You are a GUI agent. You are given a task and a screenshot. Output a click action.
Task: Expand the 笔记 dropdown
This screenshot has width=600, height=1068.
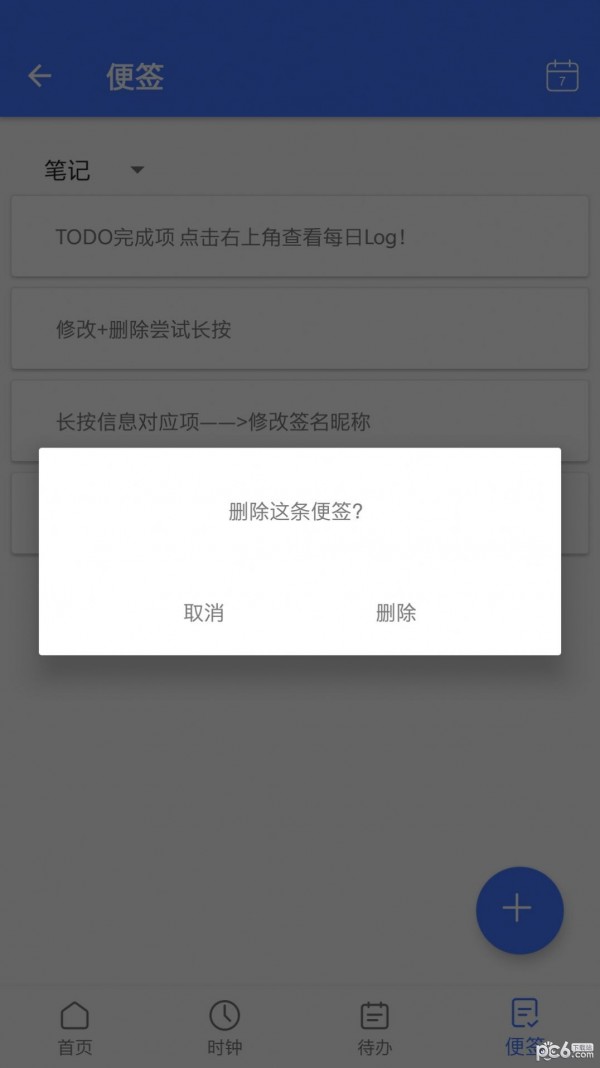click(94, 170)
